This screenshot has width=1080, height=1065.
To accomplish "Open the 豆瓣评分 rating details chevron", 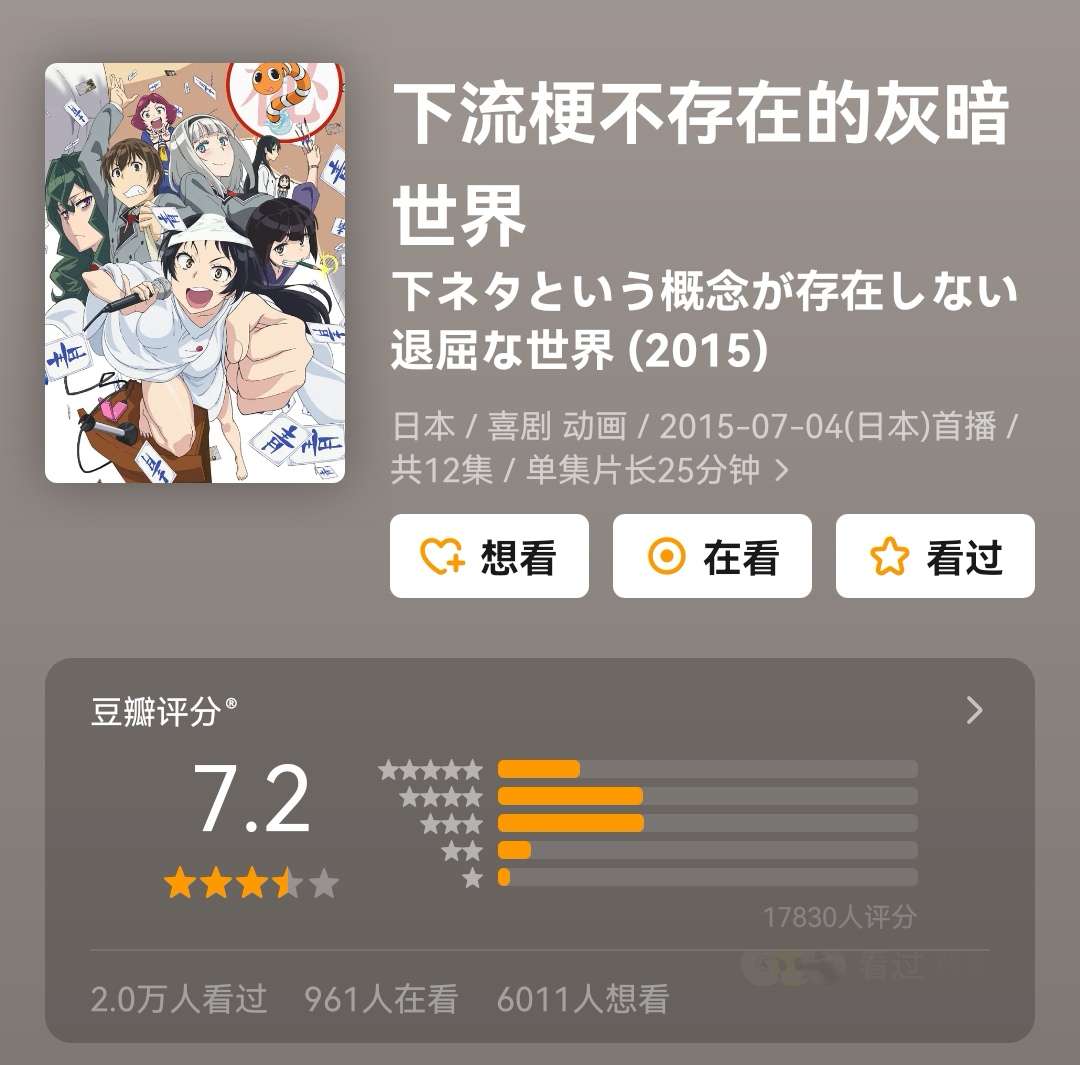I will 975,711.
